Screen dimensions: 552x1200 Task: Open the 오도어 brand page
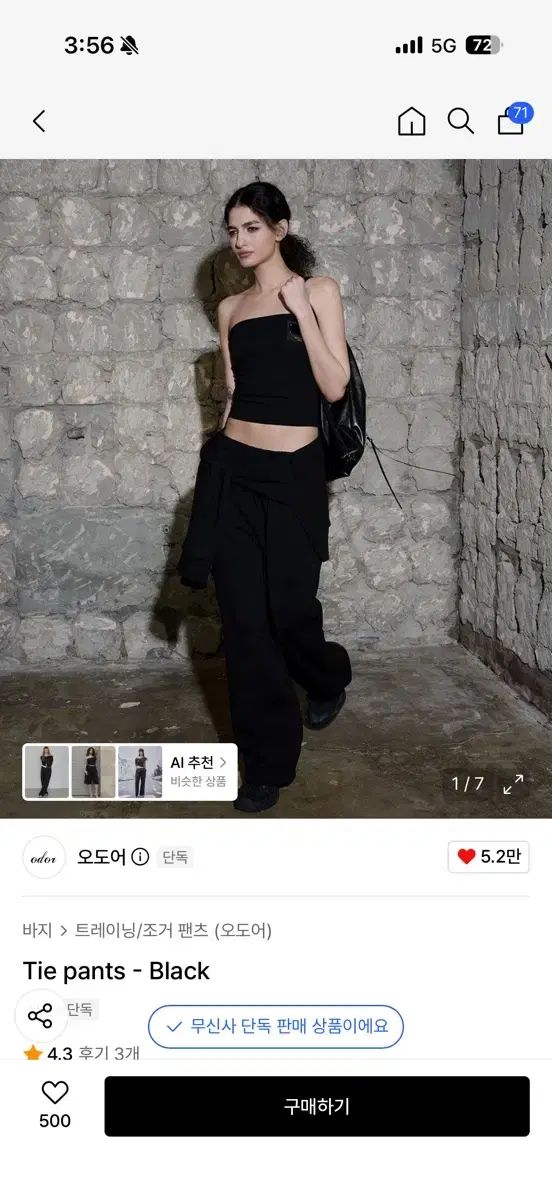101,857
